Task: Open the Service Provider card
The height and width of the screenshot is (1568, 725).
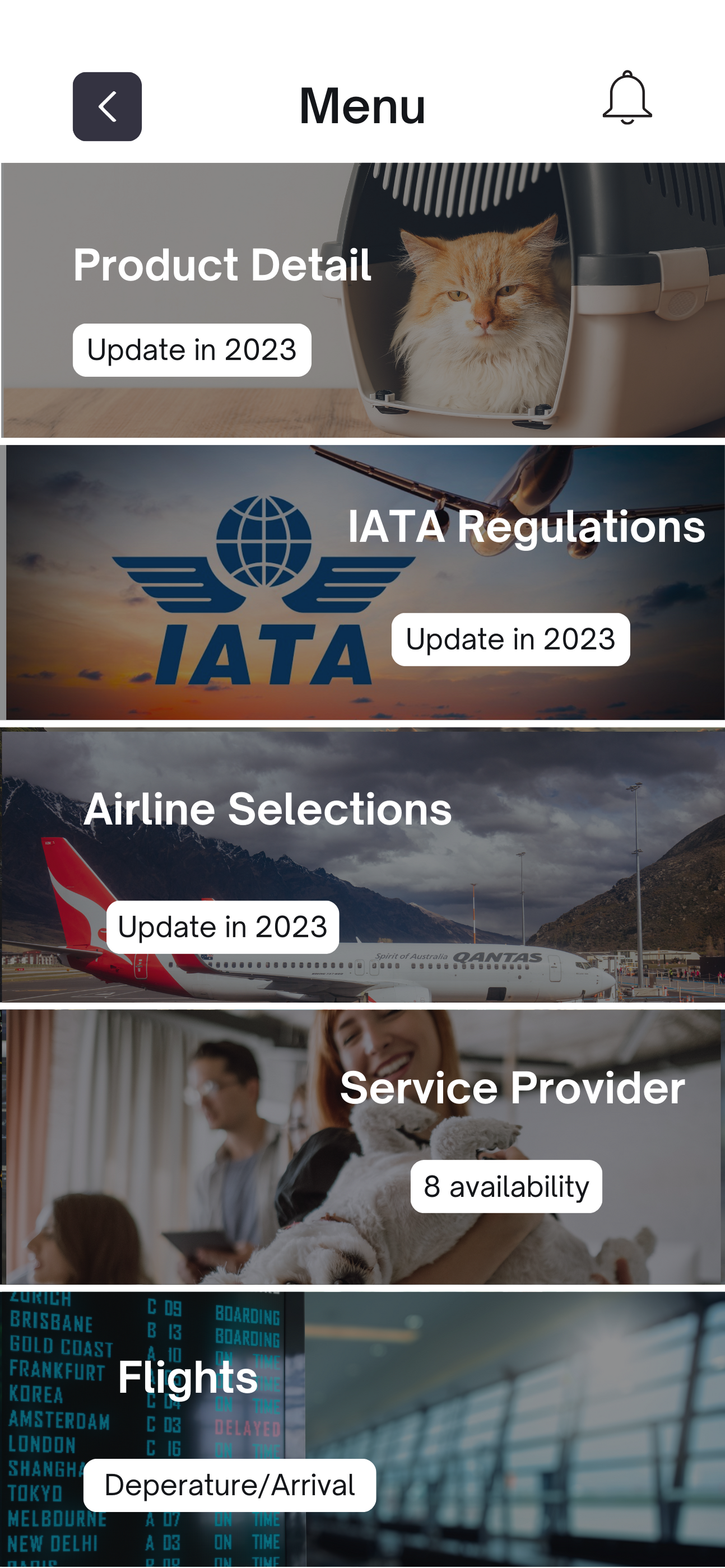Action: 363,1147
